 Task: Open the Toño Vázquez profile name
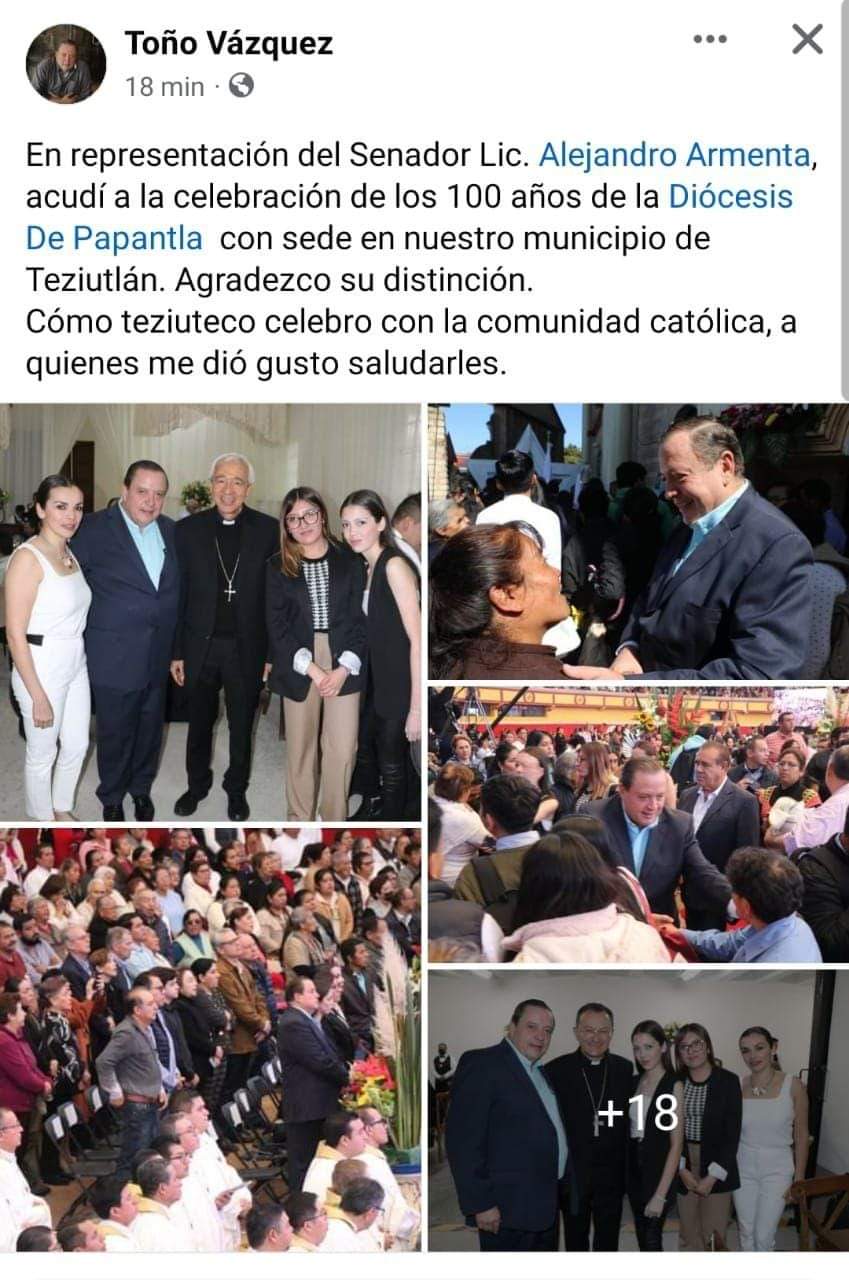pos(229,44)
